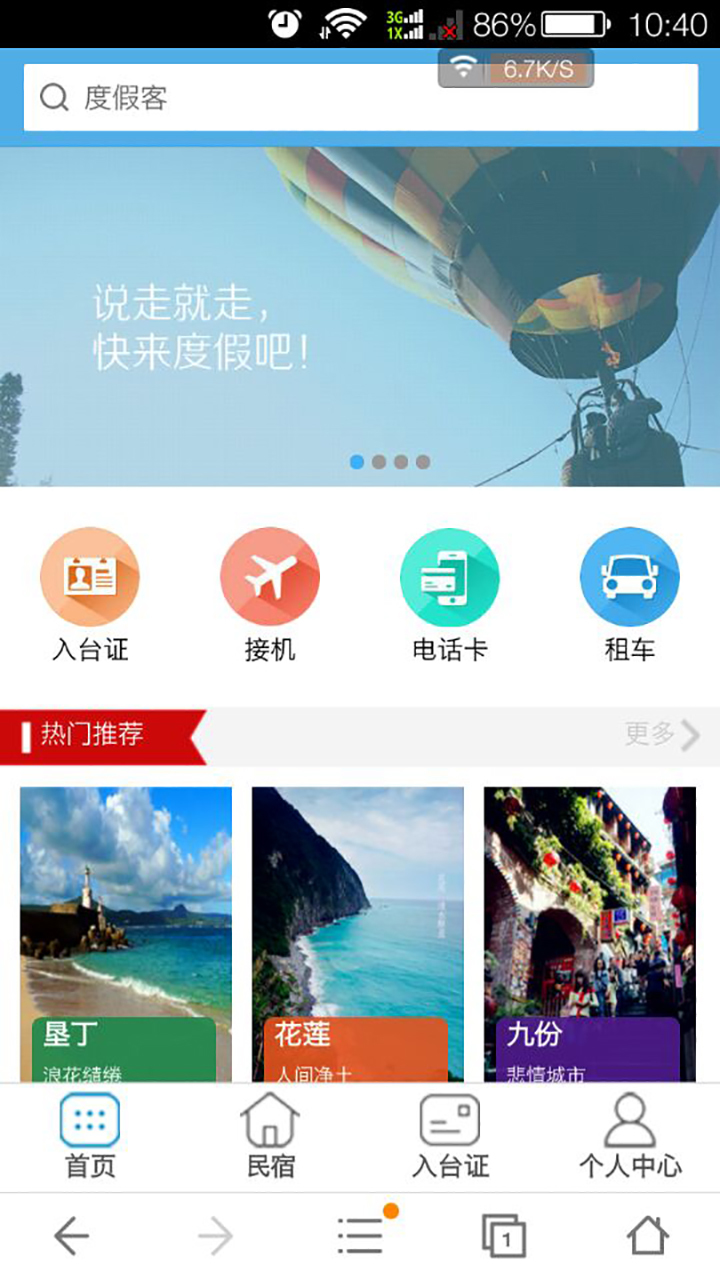Go to the 入台证 bottom tab
Viewport: 720px width, 1280px height.
[450, 1137]
